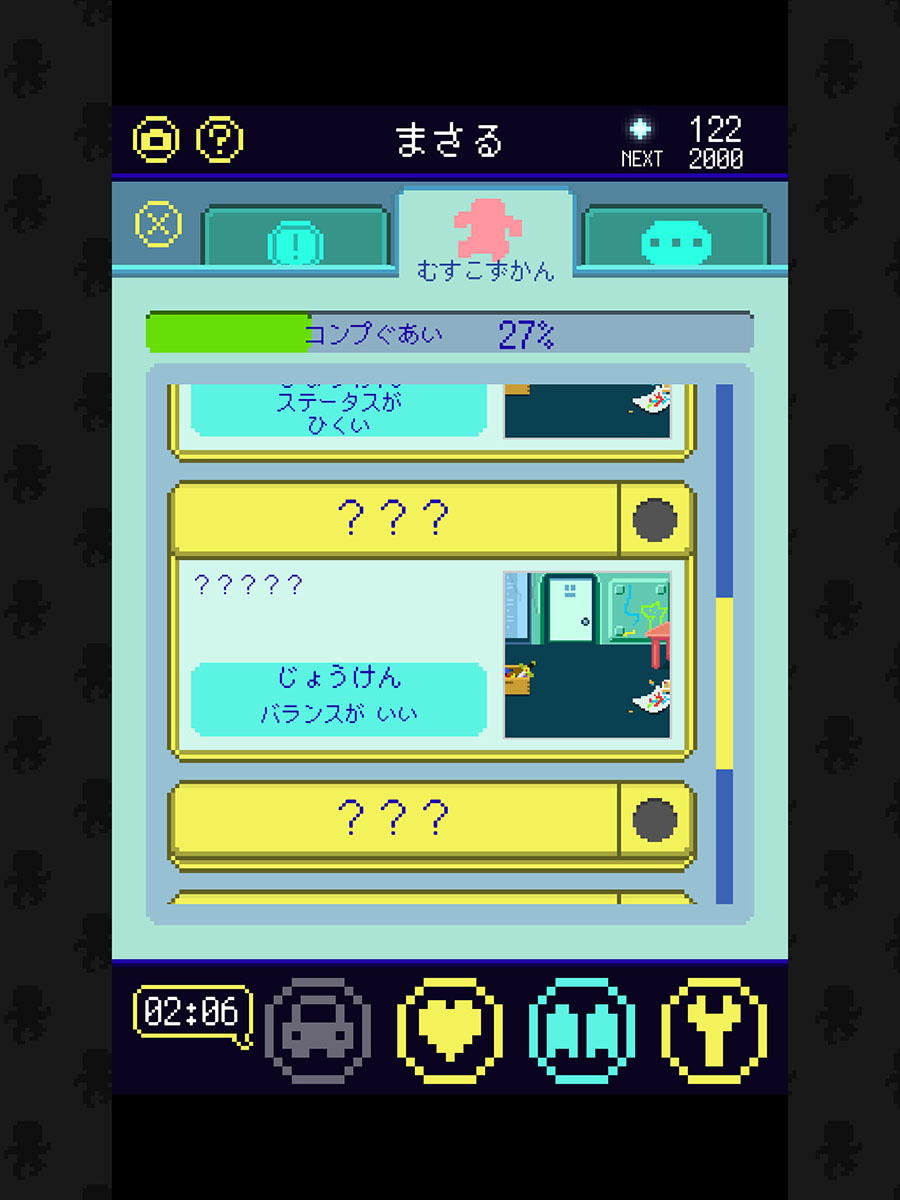Switch to the exclamation mark tab
900x1200 pixels.
[x=296, y=239]
